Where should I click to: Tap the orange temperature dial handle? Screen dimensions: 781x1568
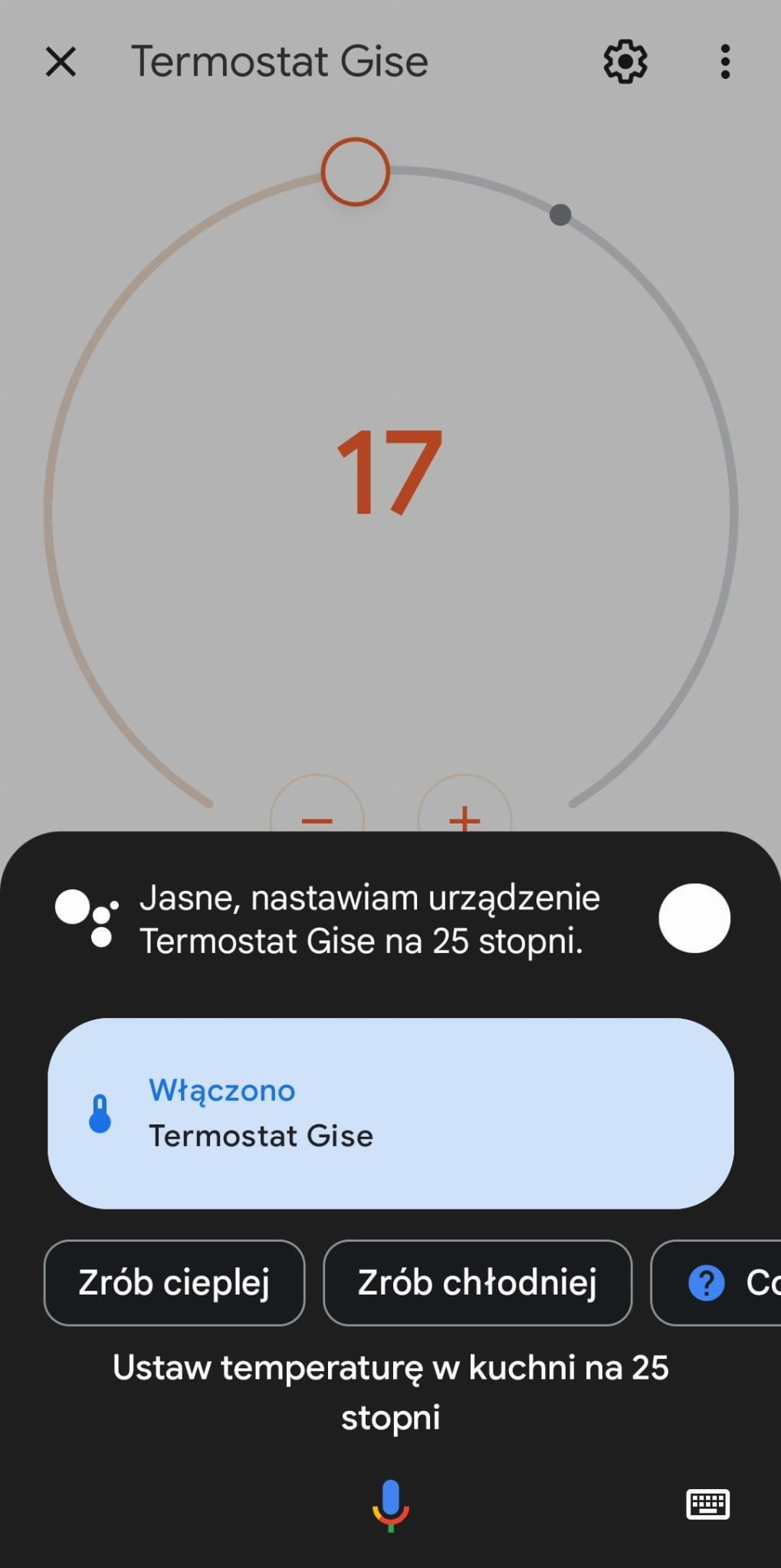tap(355, 172)
